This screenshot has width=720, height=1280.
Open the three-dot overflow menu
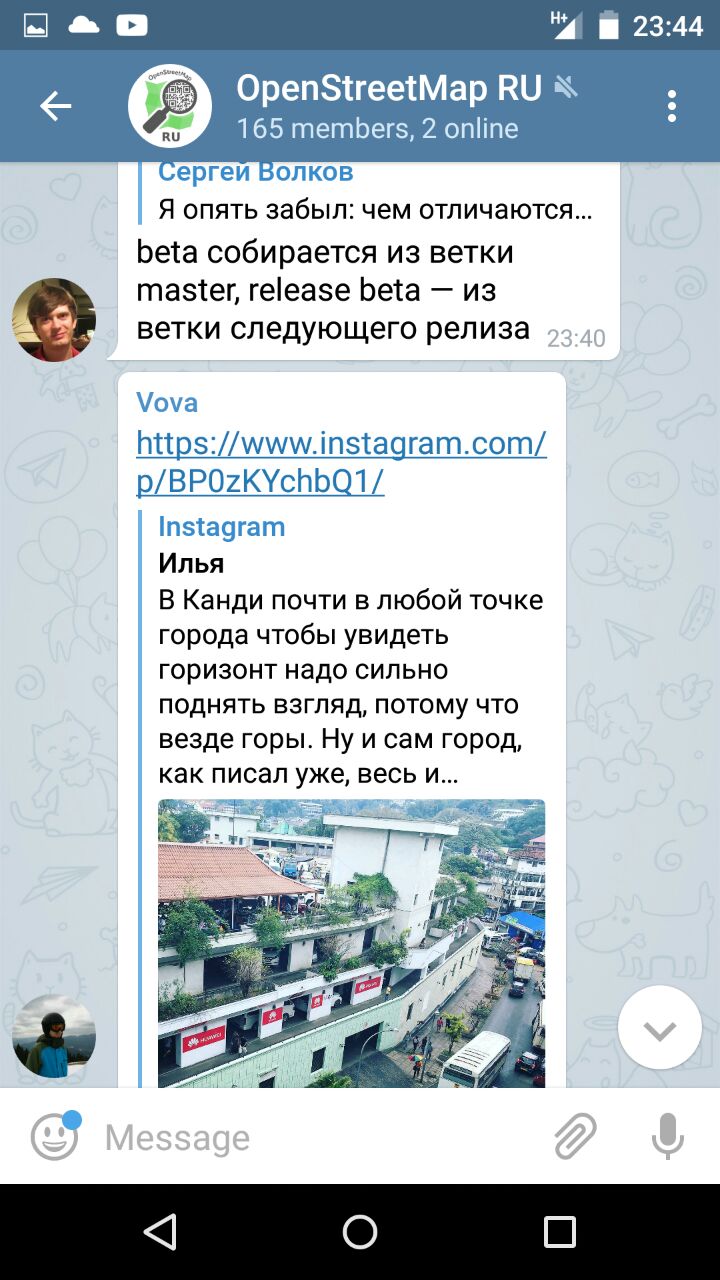672,106
